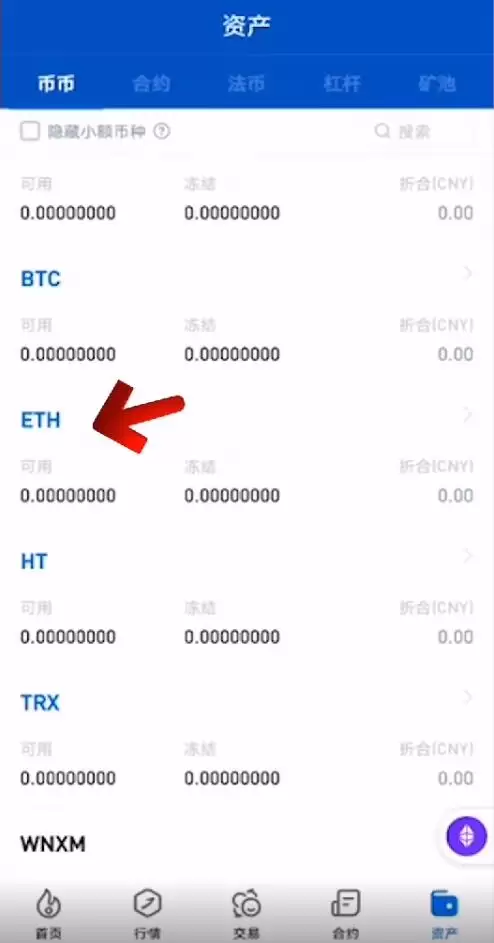The image size is (494, 943).
Task: Open the TRX asset row
Action: point(247,741)
